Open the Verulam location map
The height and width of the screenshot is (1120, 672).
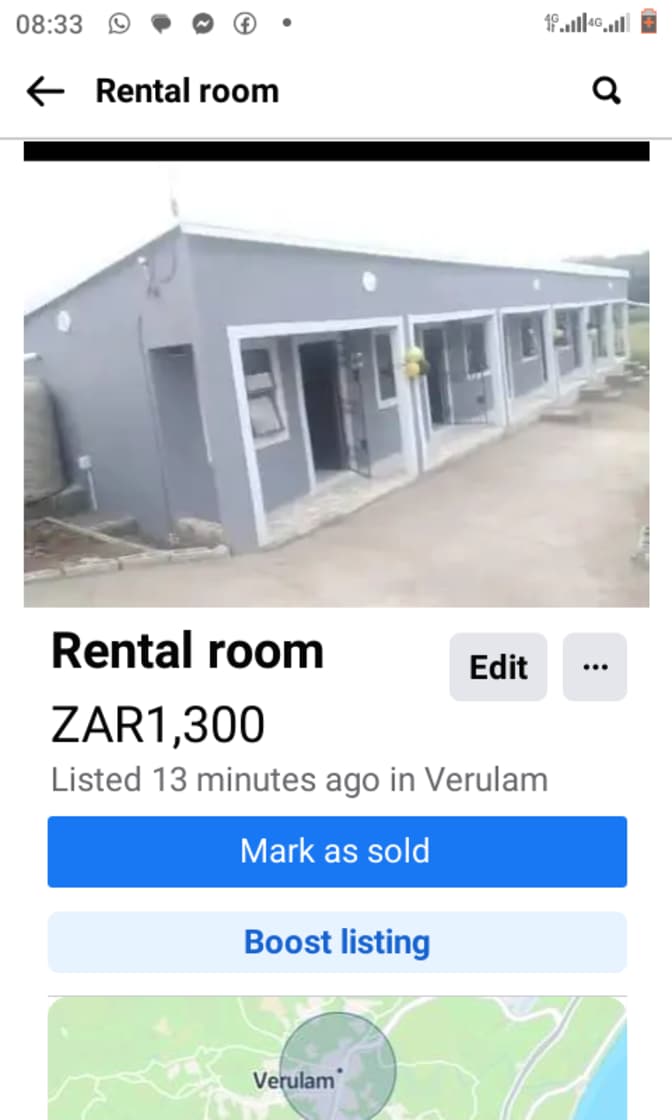point(337,1060)
